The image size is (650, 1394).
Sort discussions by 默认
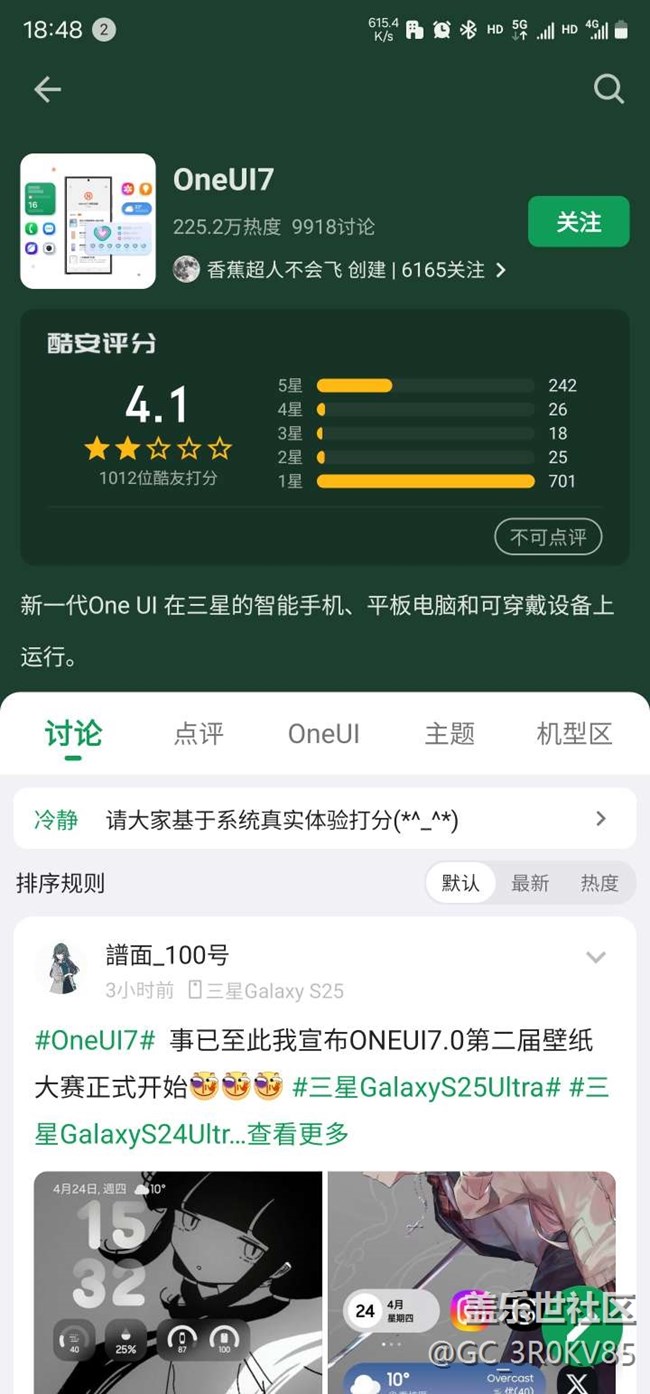click(x=460, y=883)
